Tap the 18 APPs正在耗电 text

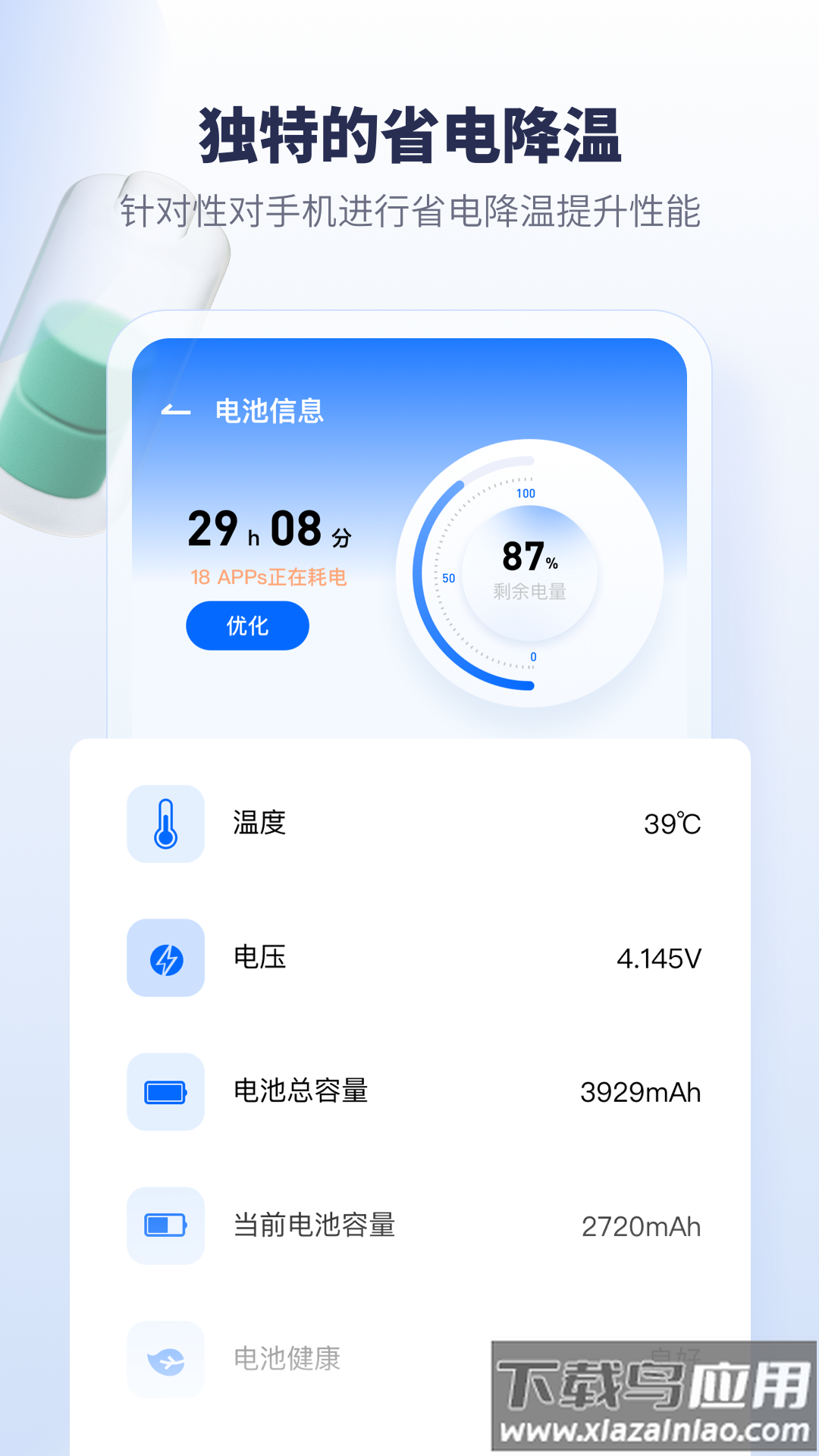tap(269, 576)
